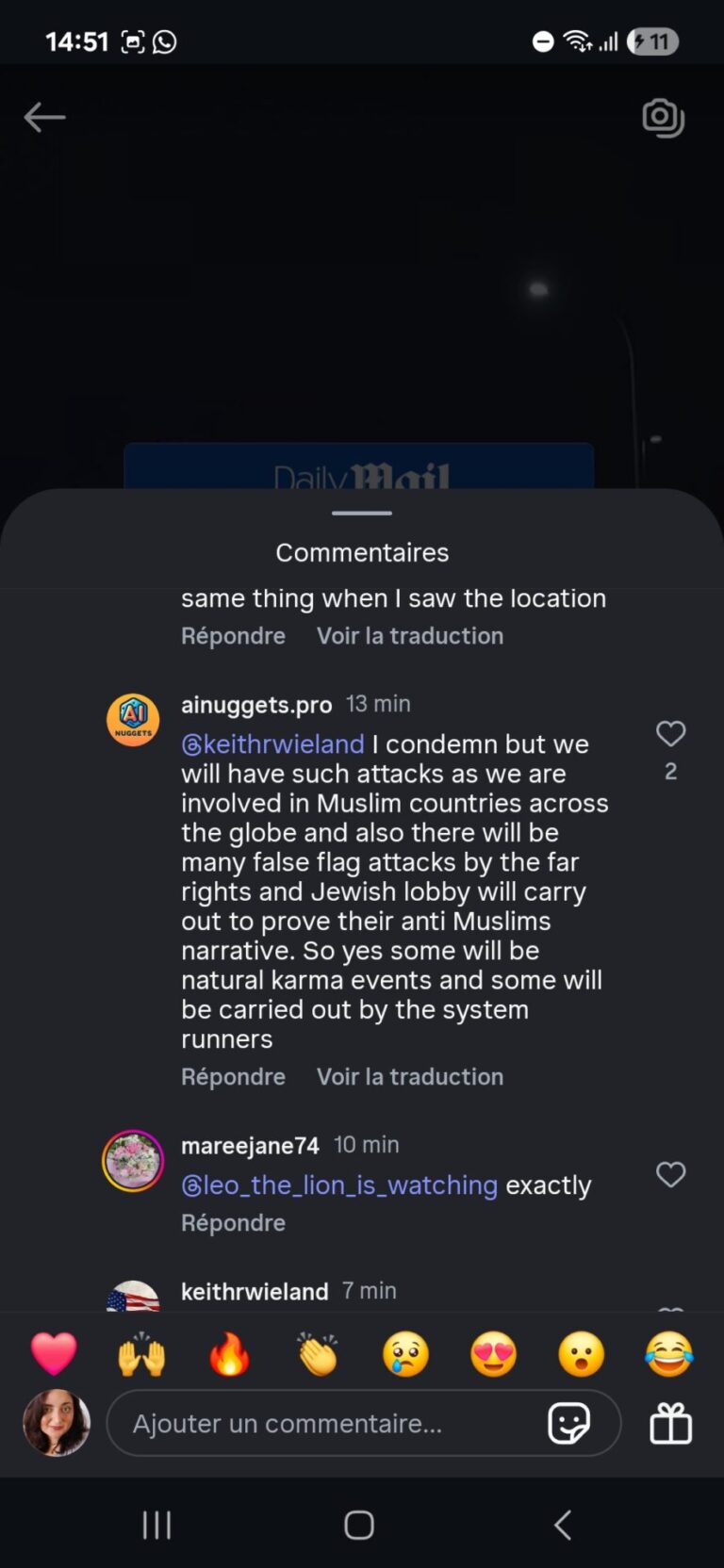Open mareejane74's profile avatar
Image resolution: width=724 pixels, height=1568 pixels.
pyautogui.click(x=133, y=1161)
